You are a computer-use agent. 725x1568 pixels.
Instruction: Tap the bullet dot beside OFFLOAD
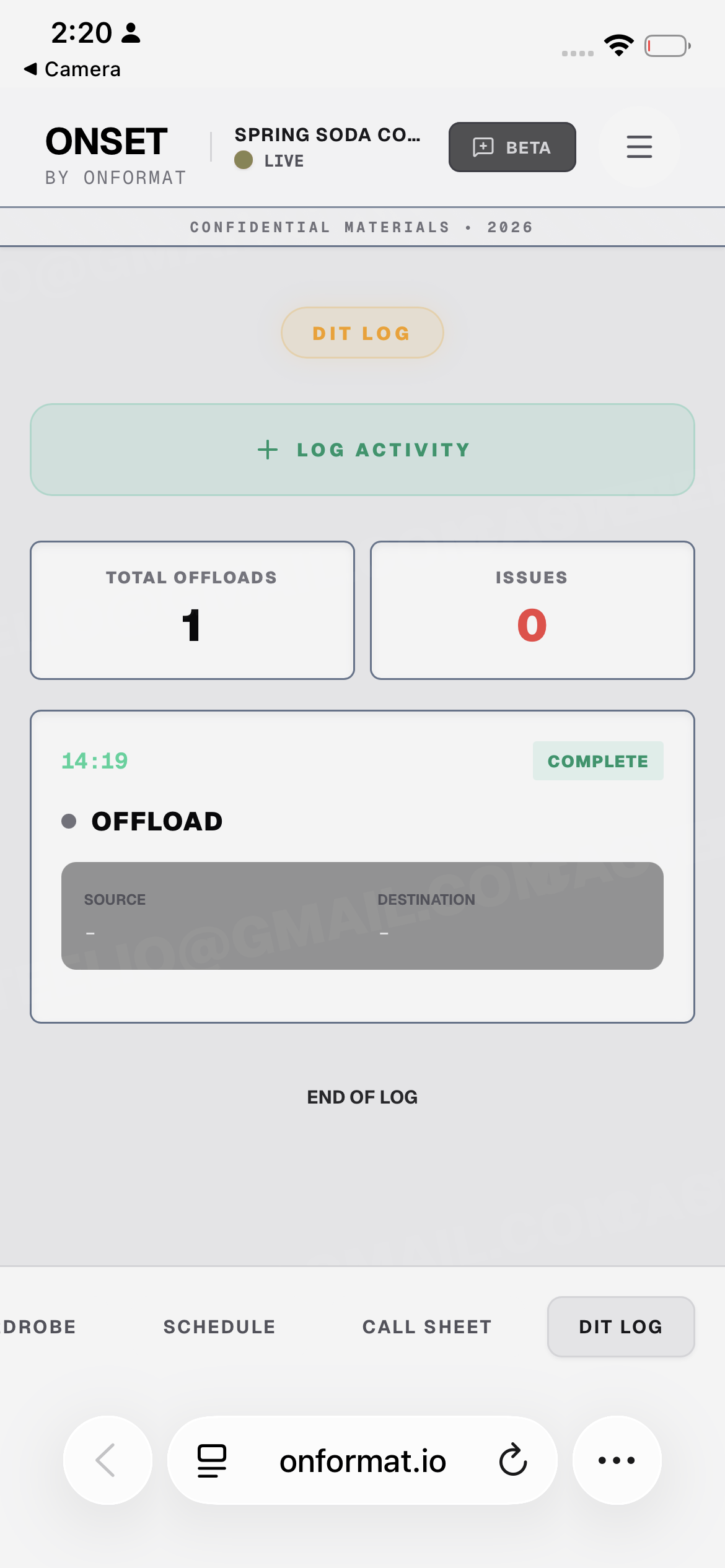68,822
